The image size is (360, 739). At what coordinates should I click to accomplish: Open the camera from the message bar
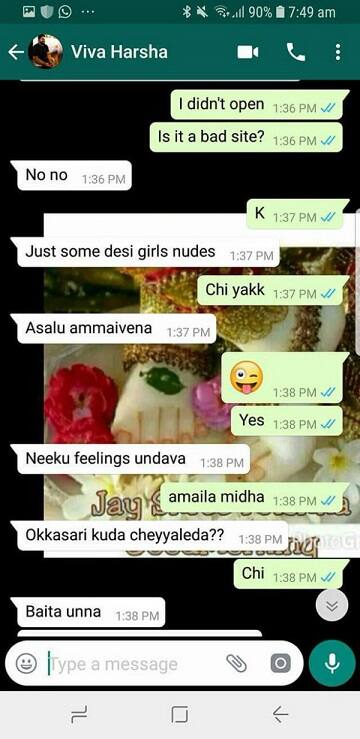coord(280,664)
